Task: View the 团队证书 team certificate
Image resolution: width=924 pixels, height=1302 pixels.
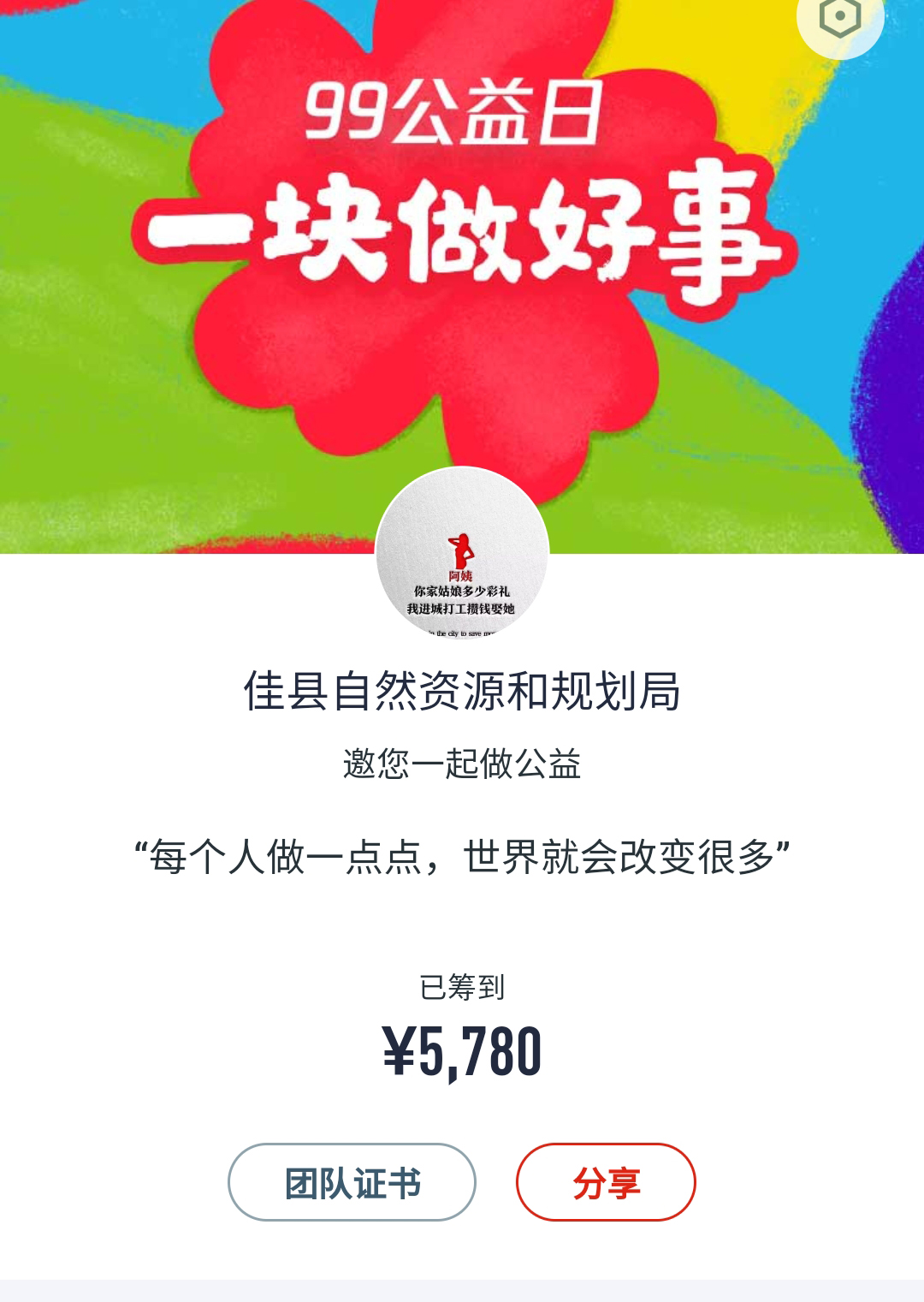Action: 352,1182
